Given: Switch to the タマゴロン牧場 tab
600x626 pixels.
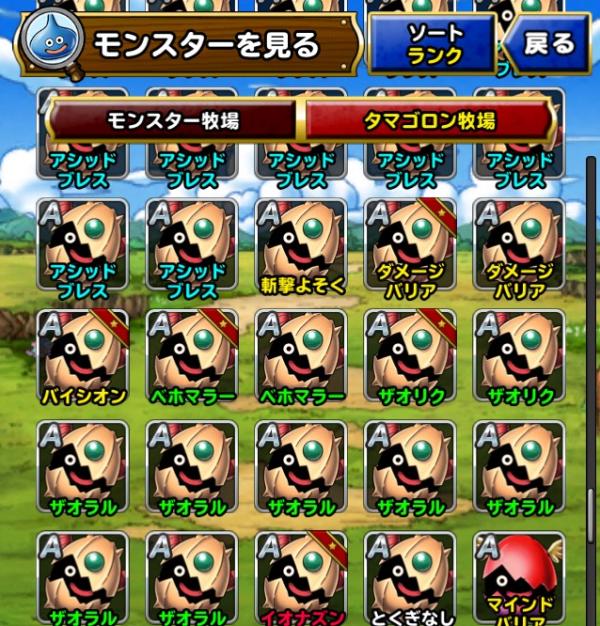Looking at the screenshot, I should [x=427, y=121].
